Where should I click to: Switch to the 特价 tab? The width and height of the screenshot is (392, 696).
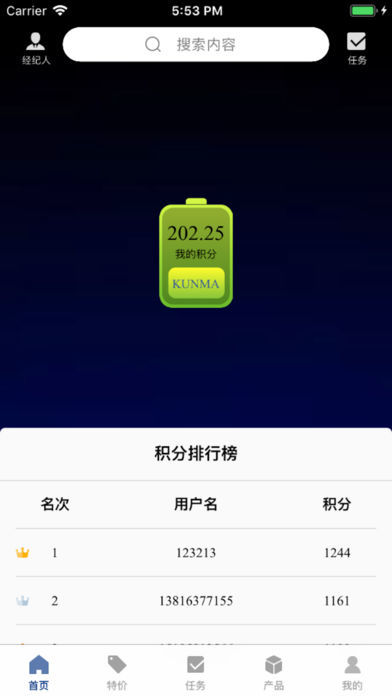coord(117,672)
